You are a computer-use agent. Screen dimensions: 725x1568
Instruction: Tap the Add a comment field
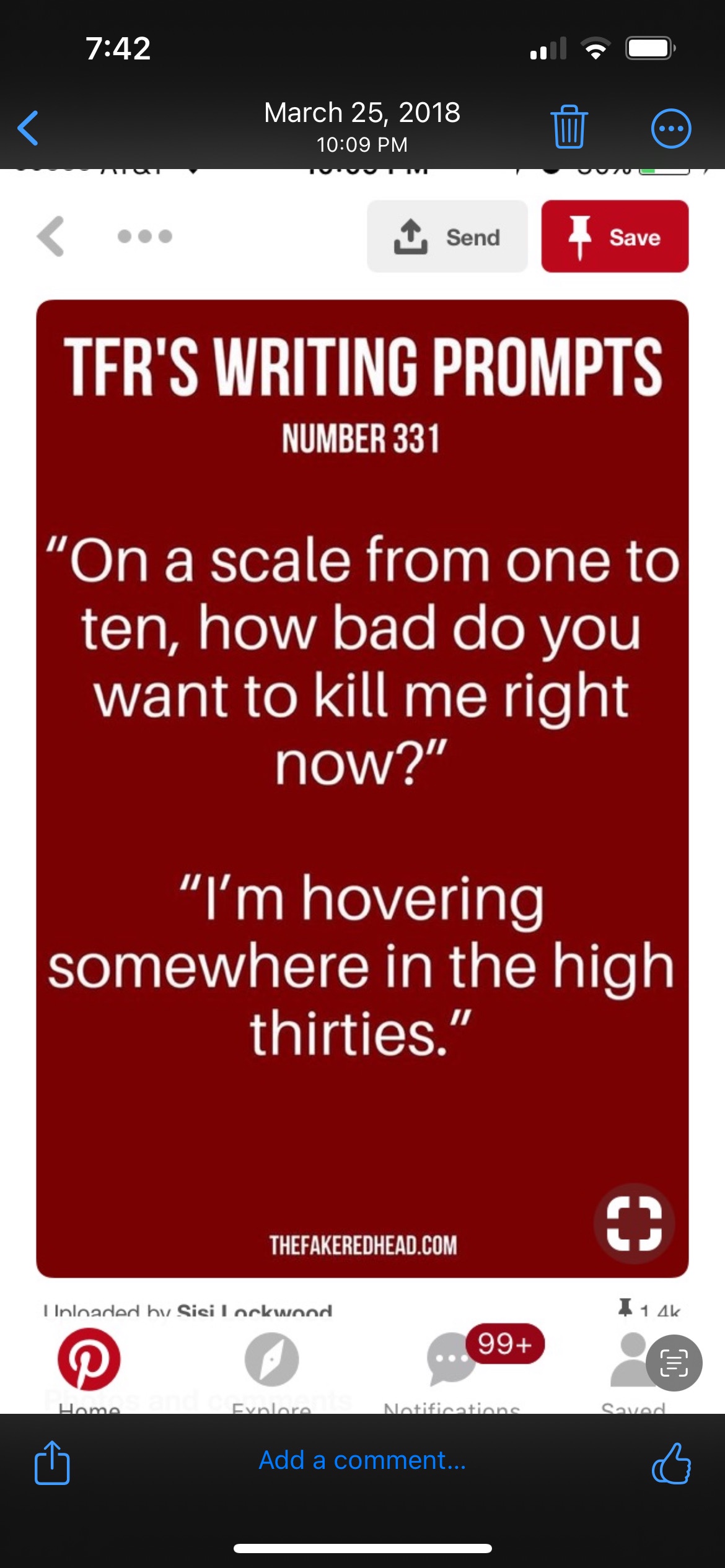coord(362,1460)
